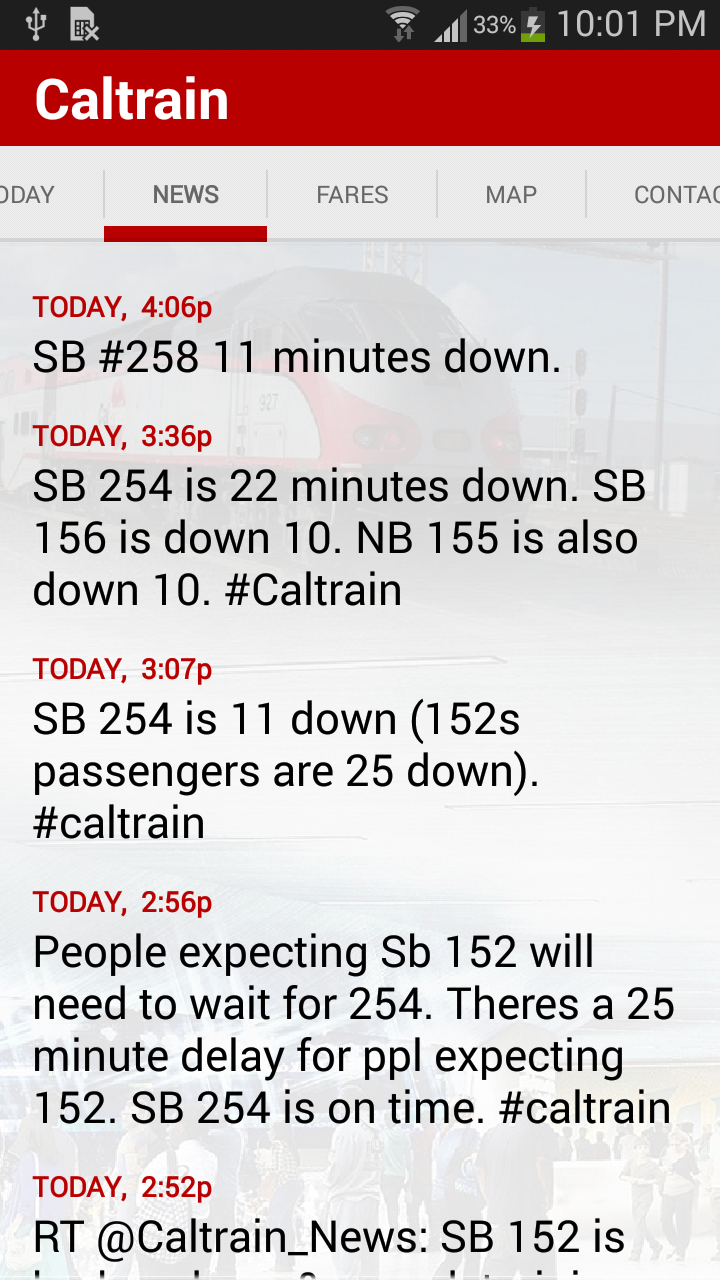
Task: Open the CONTACT tab
Action: (676, 195)
